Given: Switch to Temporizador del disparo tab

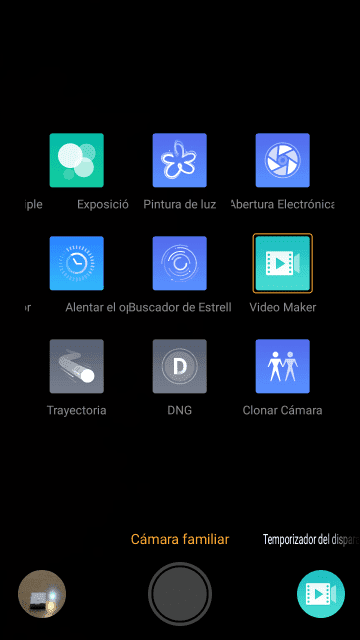Looking at the screenshot, I should 311,540.
